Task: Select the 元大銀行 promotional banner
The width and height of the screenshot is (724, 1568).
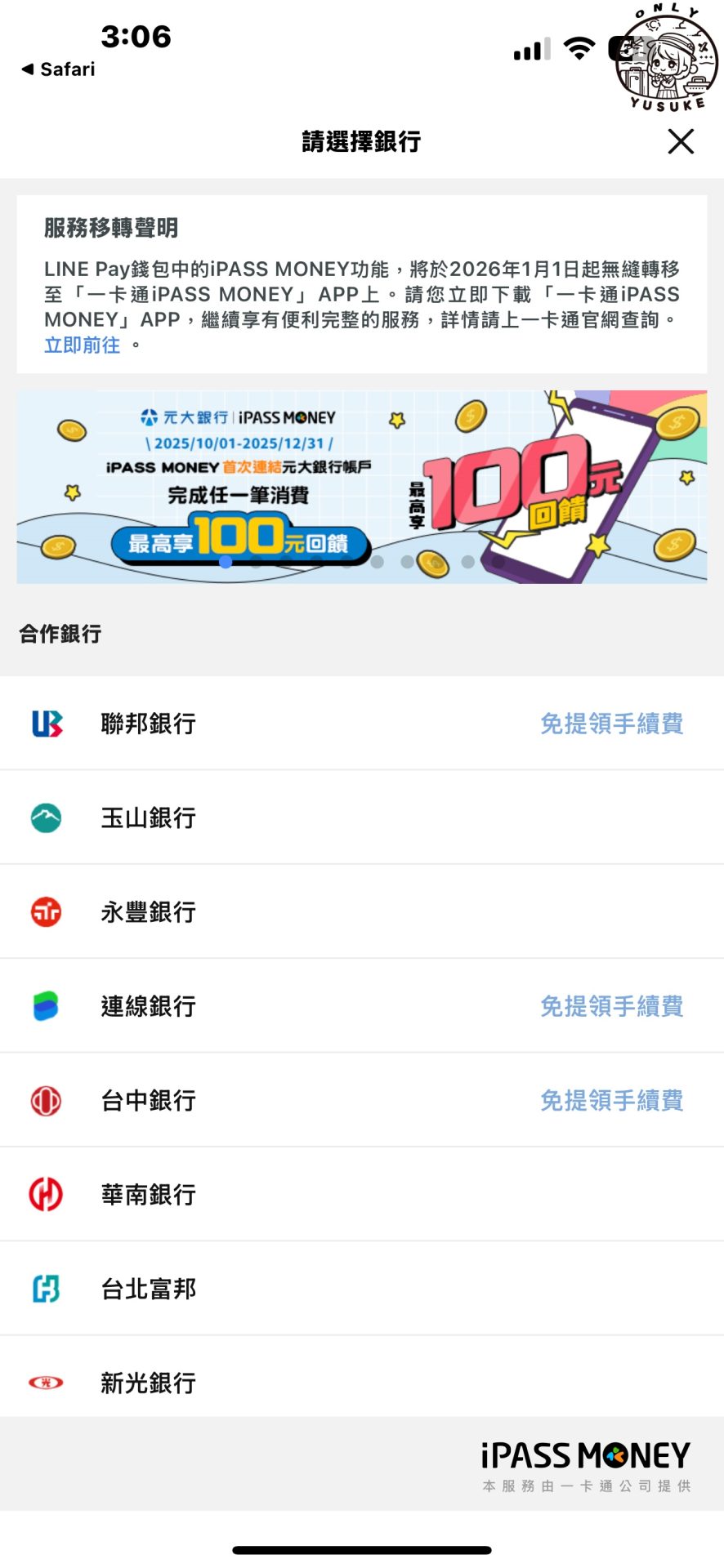Action: pyautogui.click(x=362, y=486)
